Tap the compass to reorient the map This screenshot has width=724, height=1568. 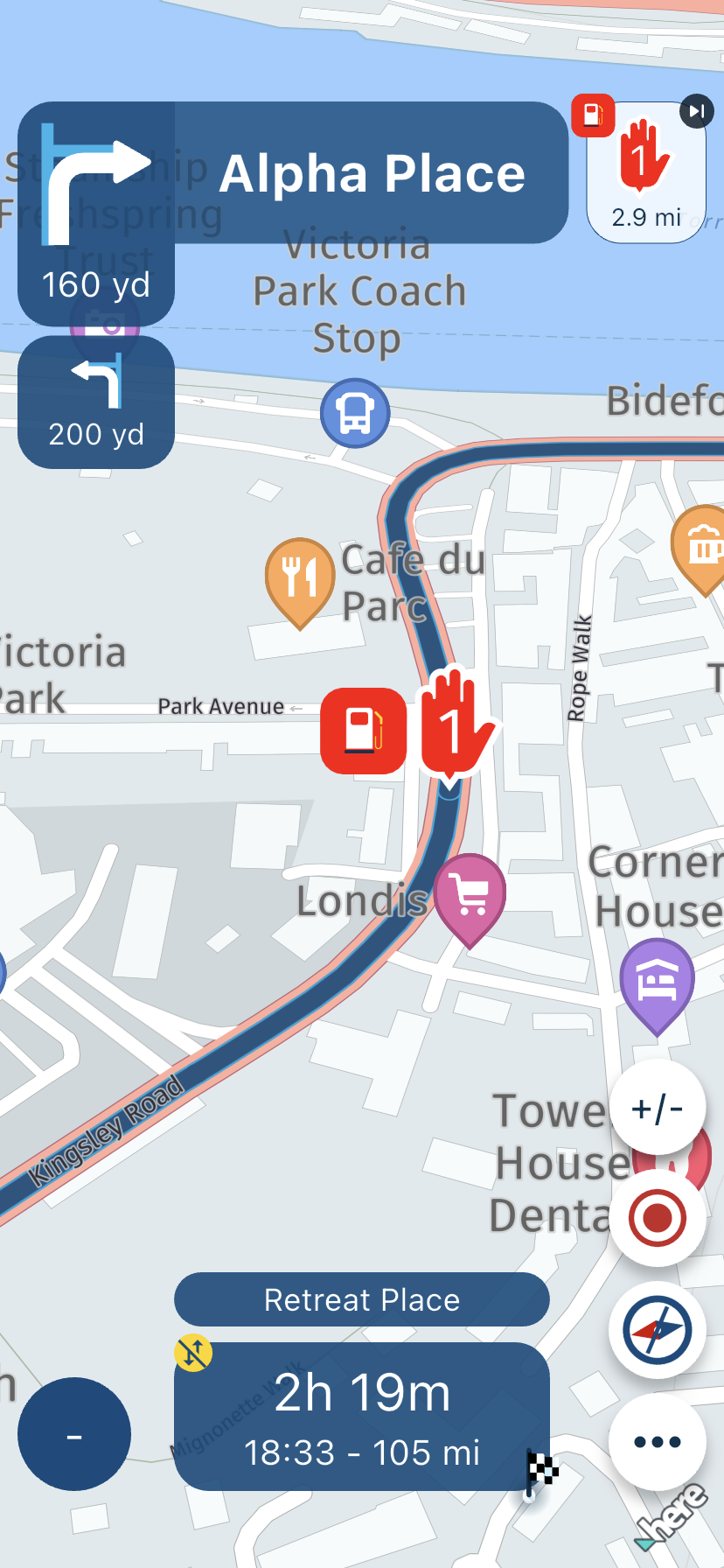(658, 1330)
